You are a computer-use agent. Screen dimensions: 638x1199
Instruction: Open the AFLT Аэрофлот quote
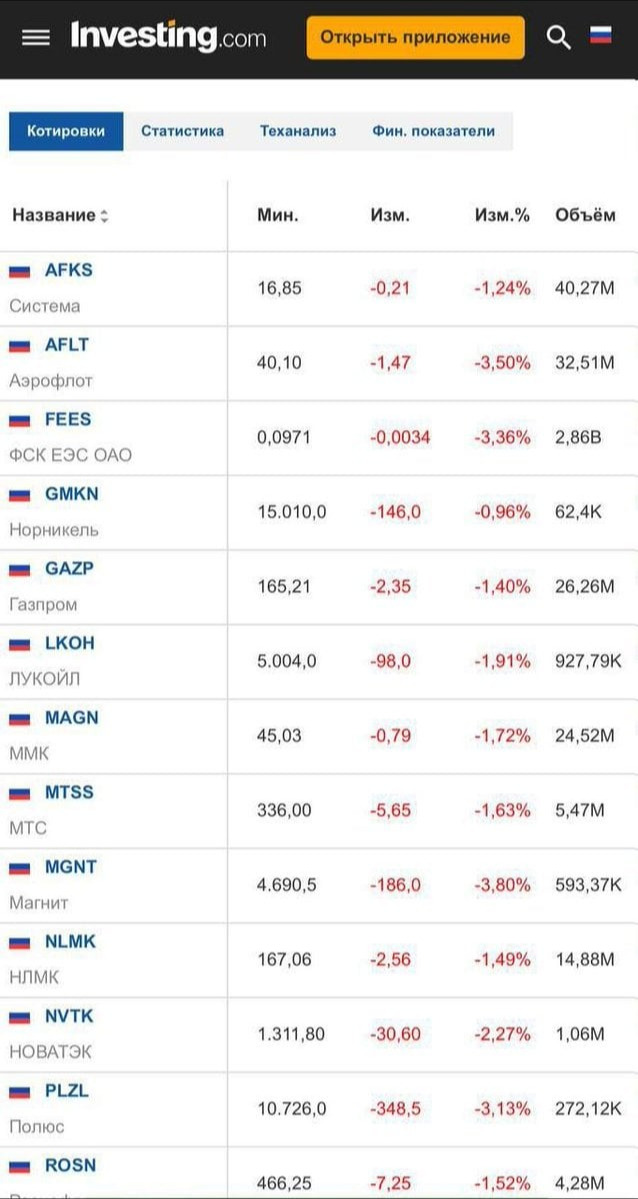[66, 345]
